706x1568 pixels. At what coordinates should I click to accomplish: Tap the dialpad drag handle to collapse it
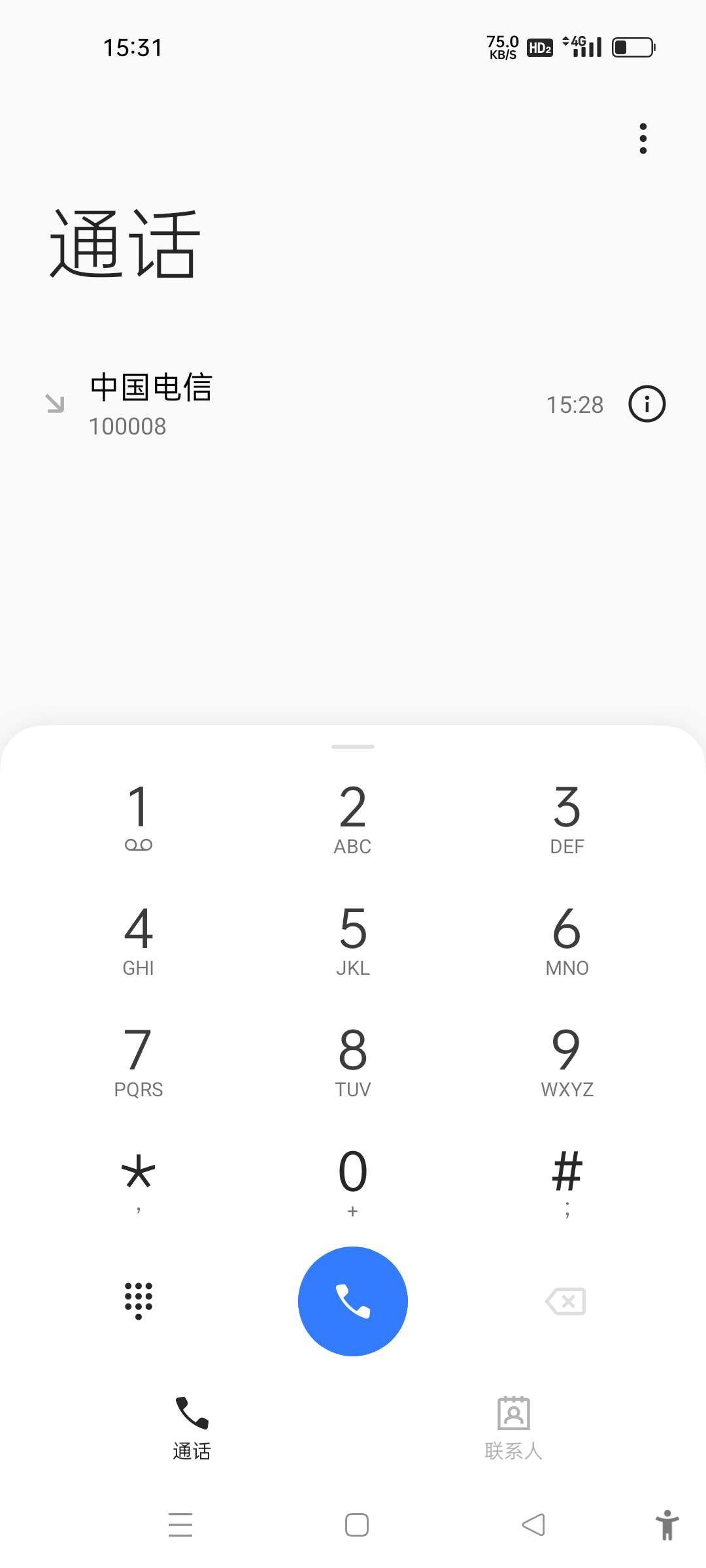(353, 747)
